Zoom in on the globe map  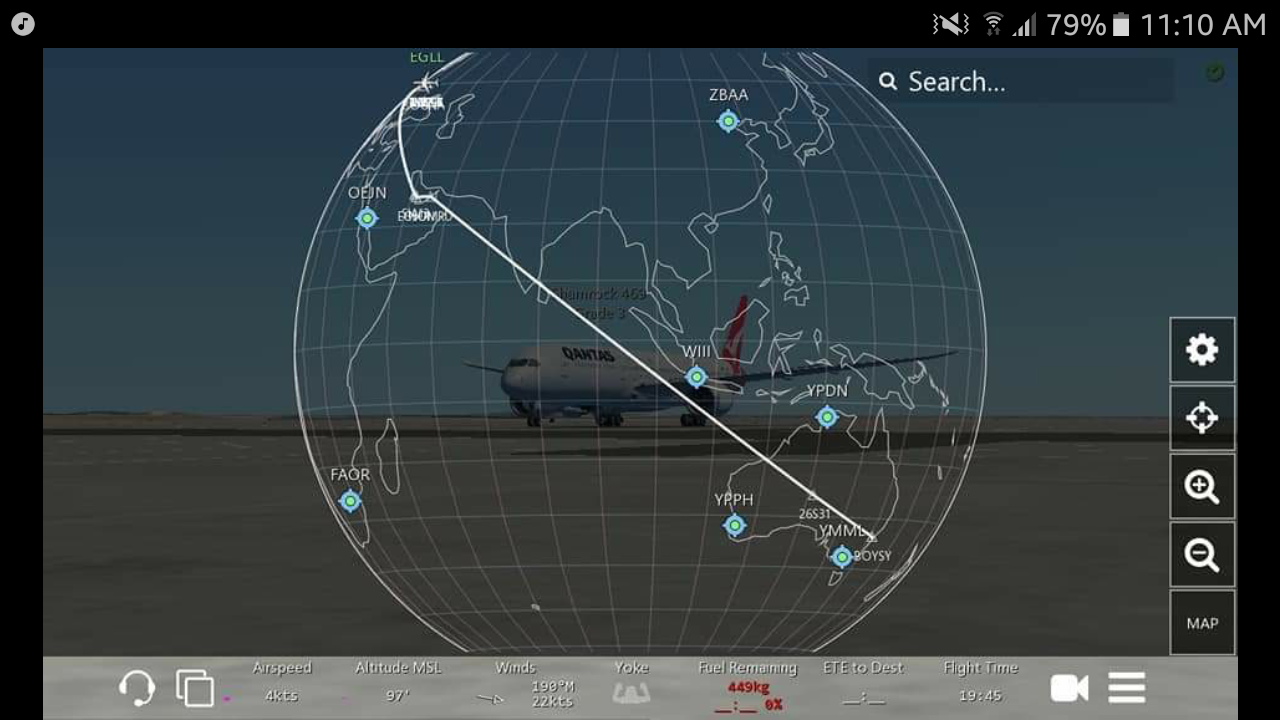click(x=1202, y=486)
